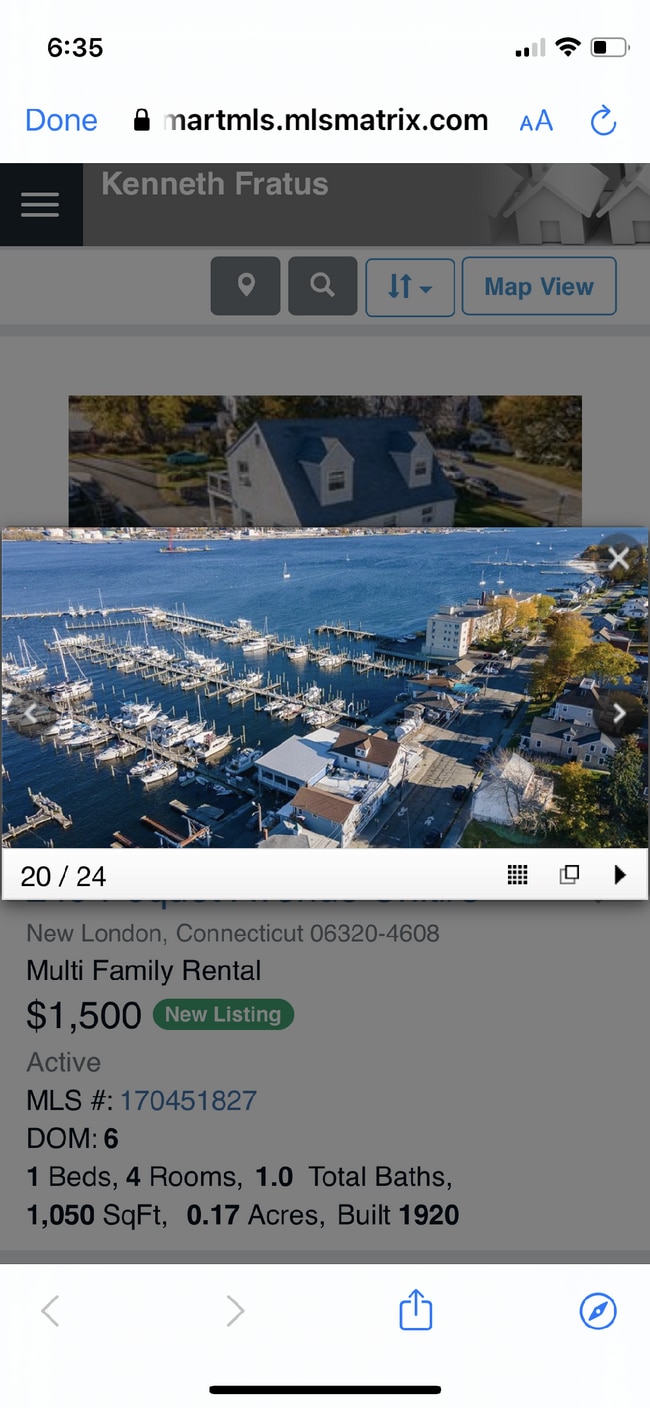Open MLS listing 170451827
This screenshot has width=650, height=1408.
pyautogui.click(x=188, y=1101)
